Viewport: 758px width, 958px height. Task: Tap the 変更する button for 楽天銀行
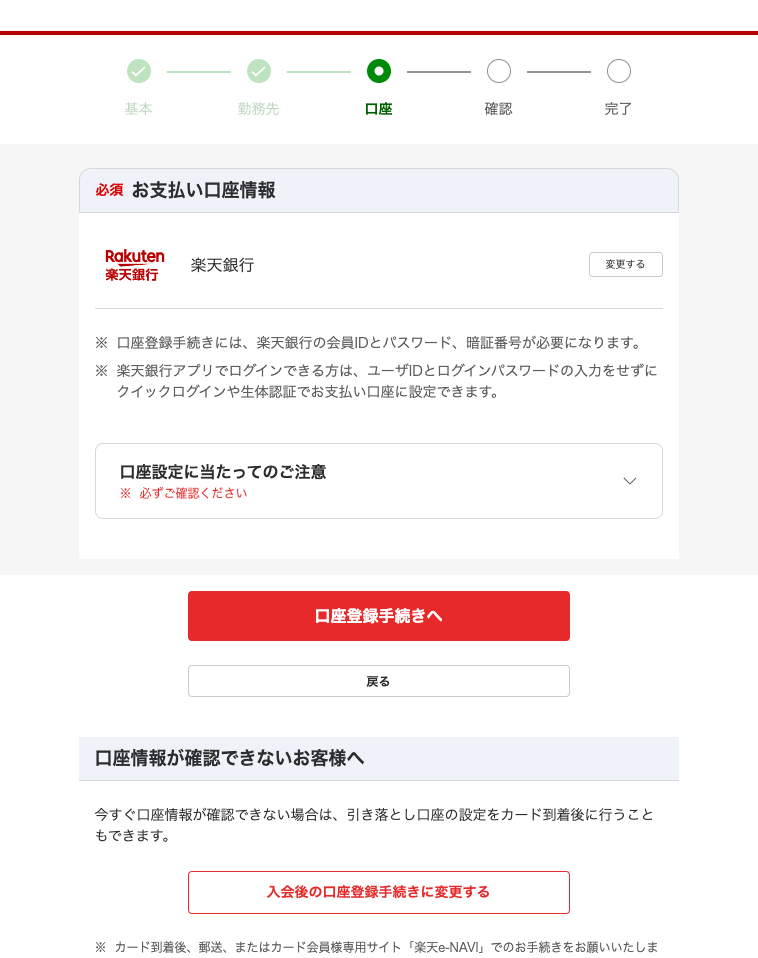[625, 265]
